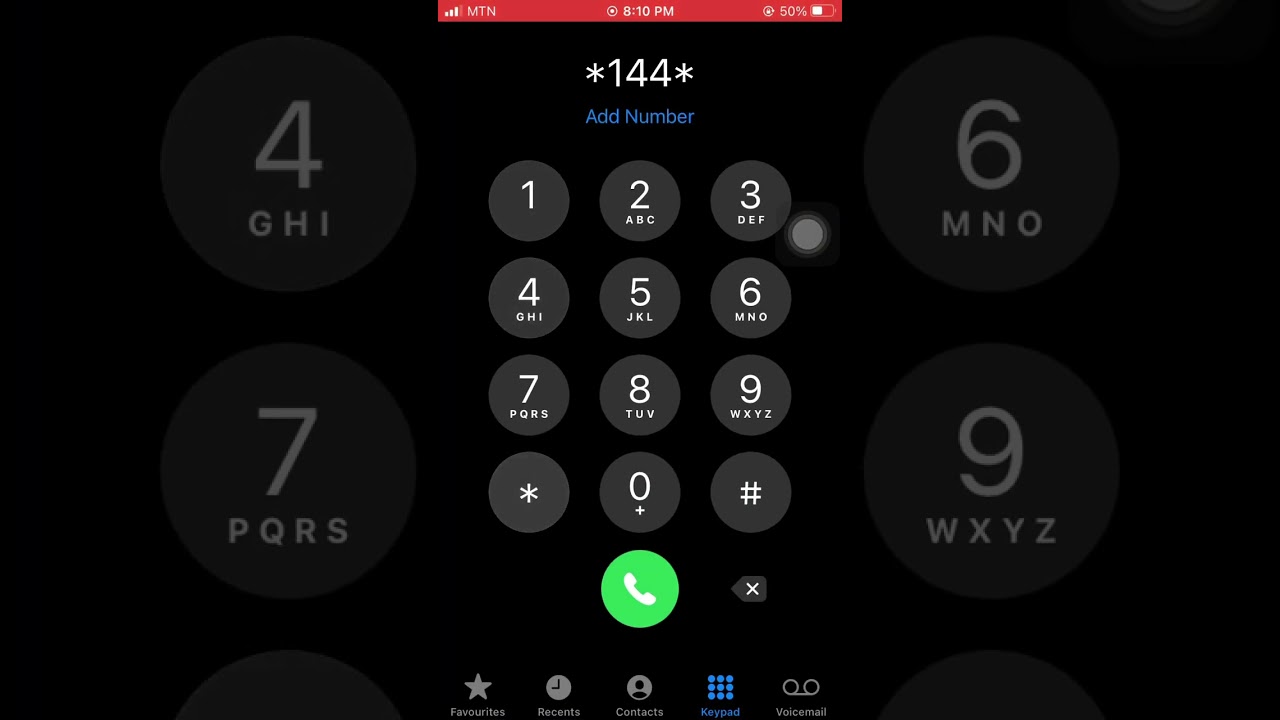Switch to the Favourites tab
The height and width of the screenshot is (720, 1280).
point(478,695)
